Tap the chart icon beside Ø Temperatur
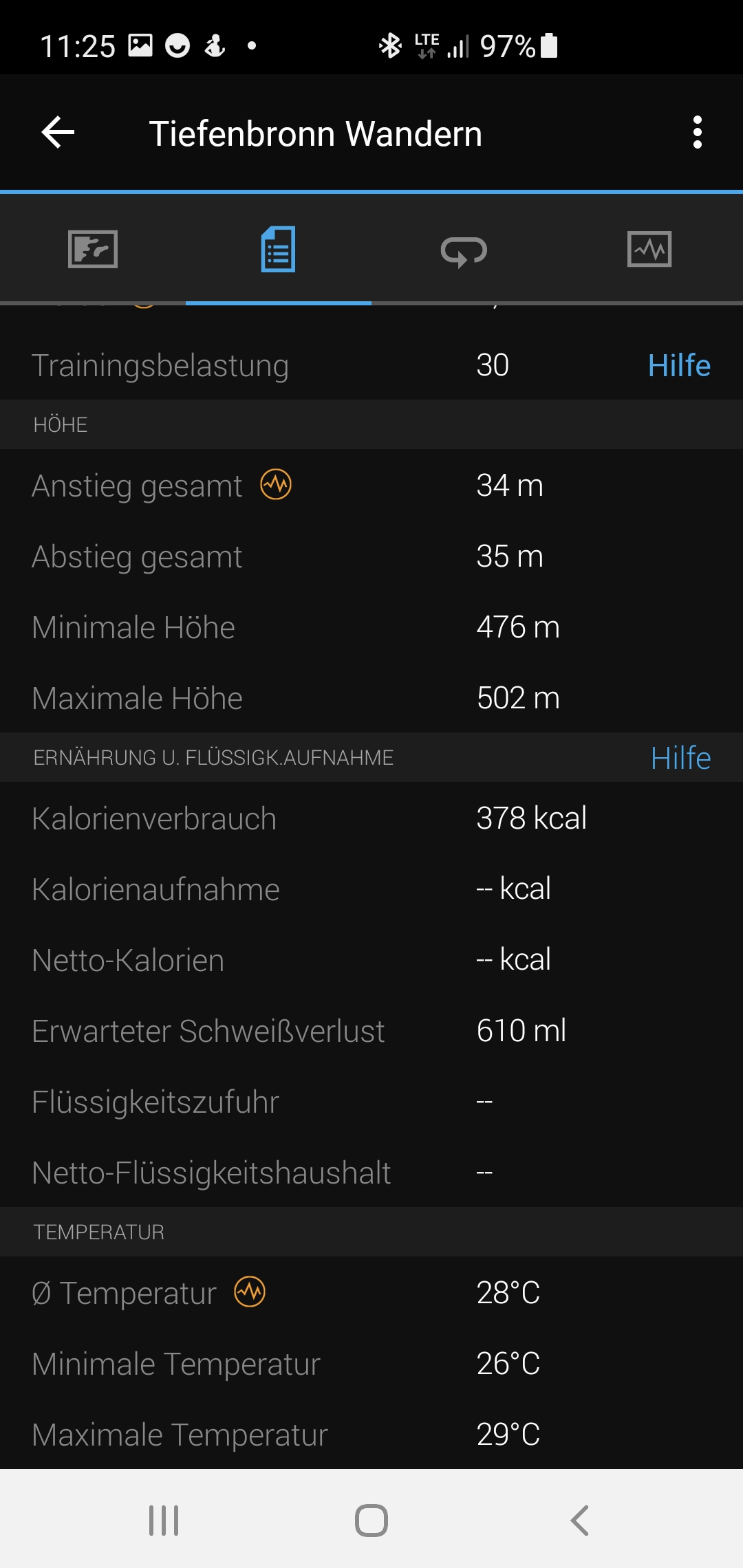743x1568 pixels. pos(250,1292)
